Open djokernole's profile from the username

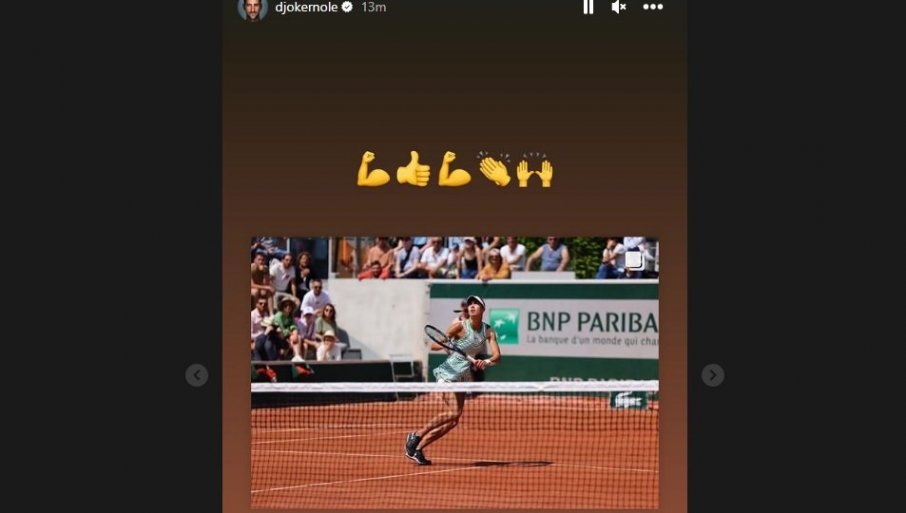click(305, 7)
